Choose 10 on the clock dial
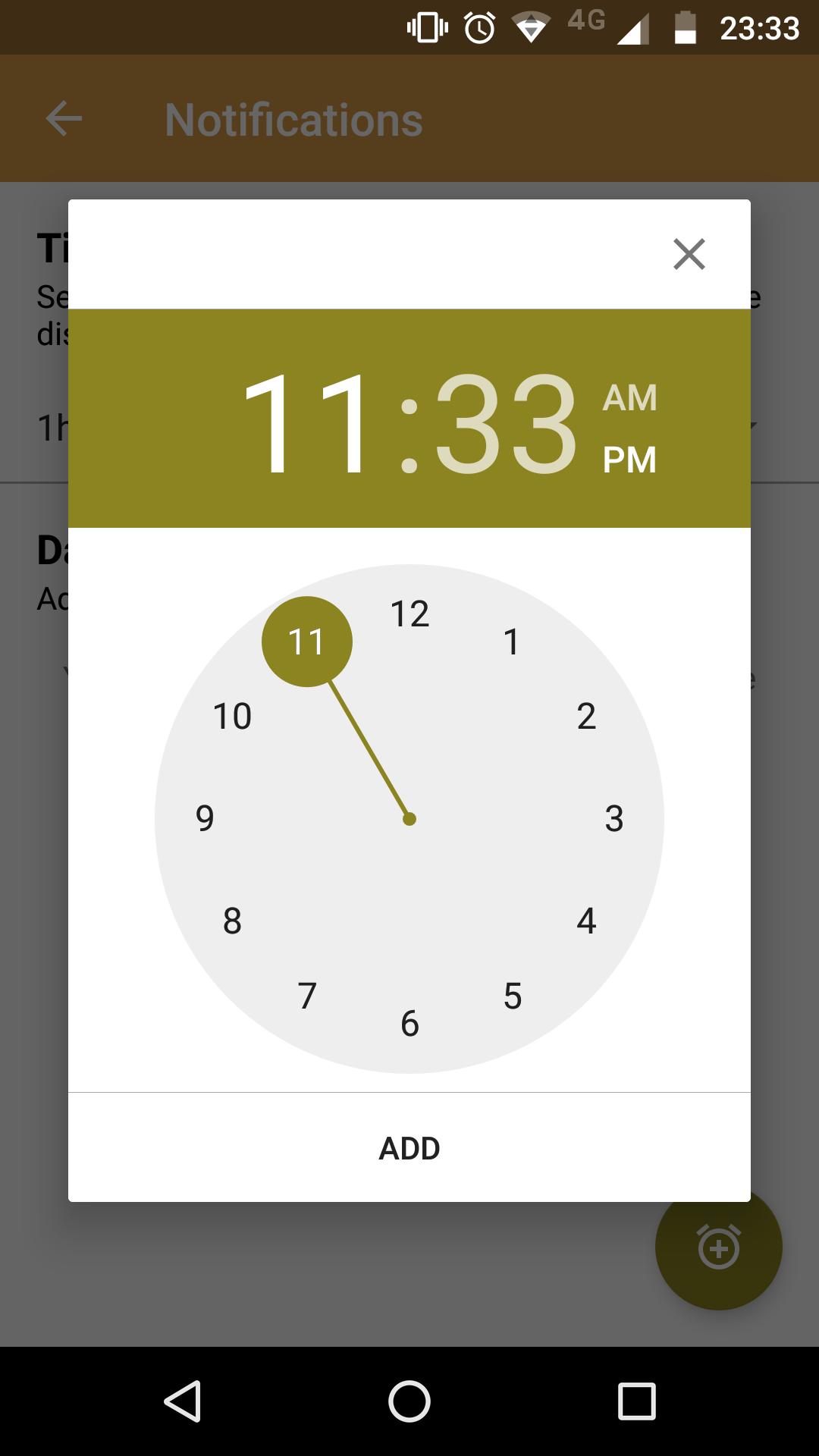819x1456 pixels. 232,716
